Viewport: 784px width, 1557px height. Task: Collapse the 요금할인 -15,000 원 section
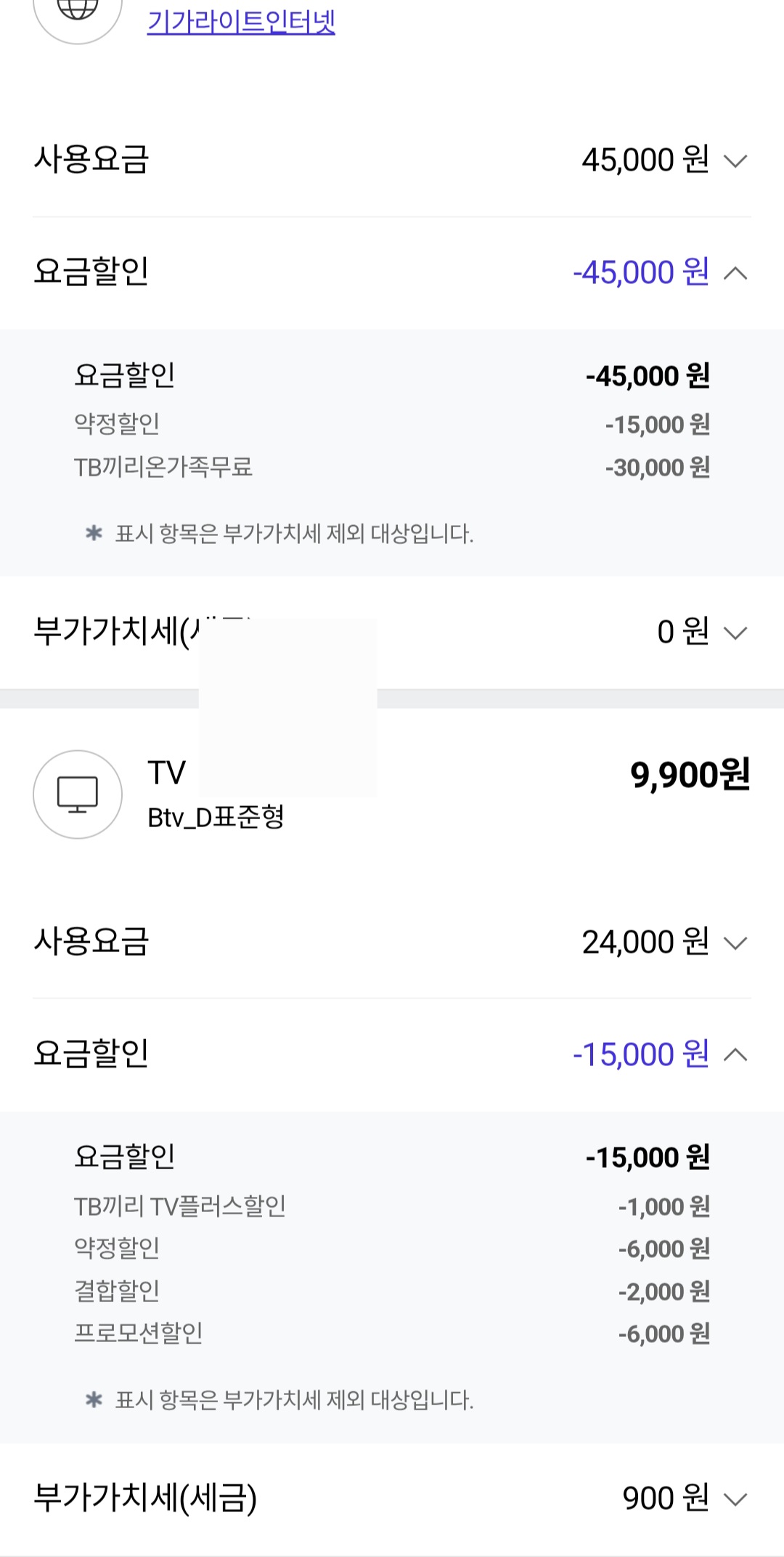(x=392, y=1054)
